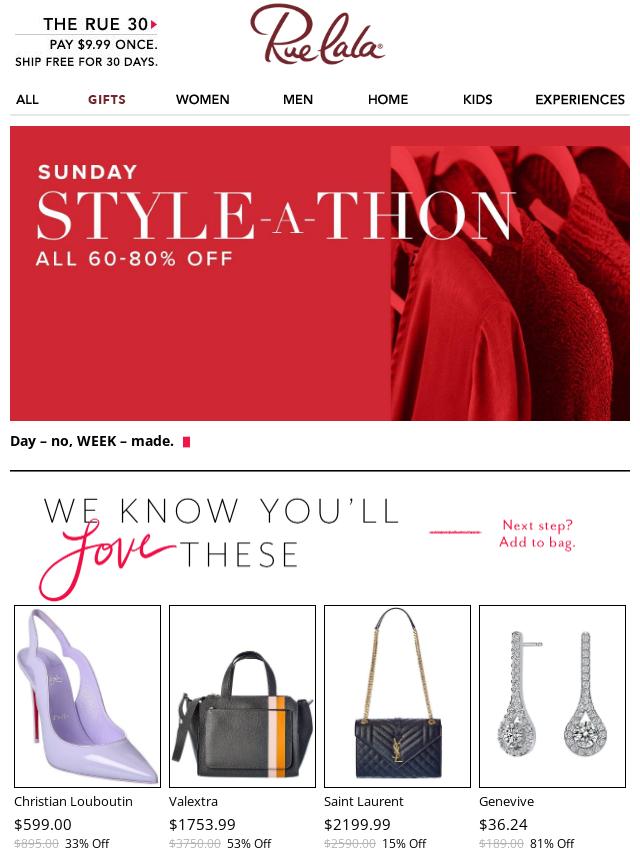Image resolution: width=640 pixels, height=854 pixels.
Task: Open THE RUE 30 shipping offer
Action: tap(86, 42)
